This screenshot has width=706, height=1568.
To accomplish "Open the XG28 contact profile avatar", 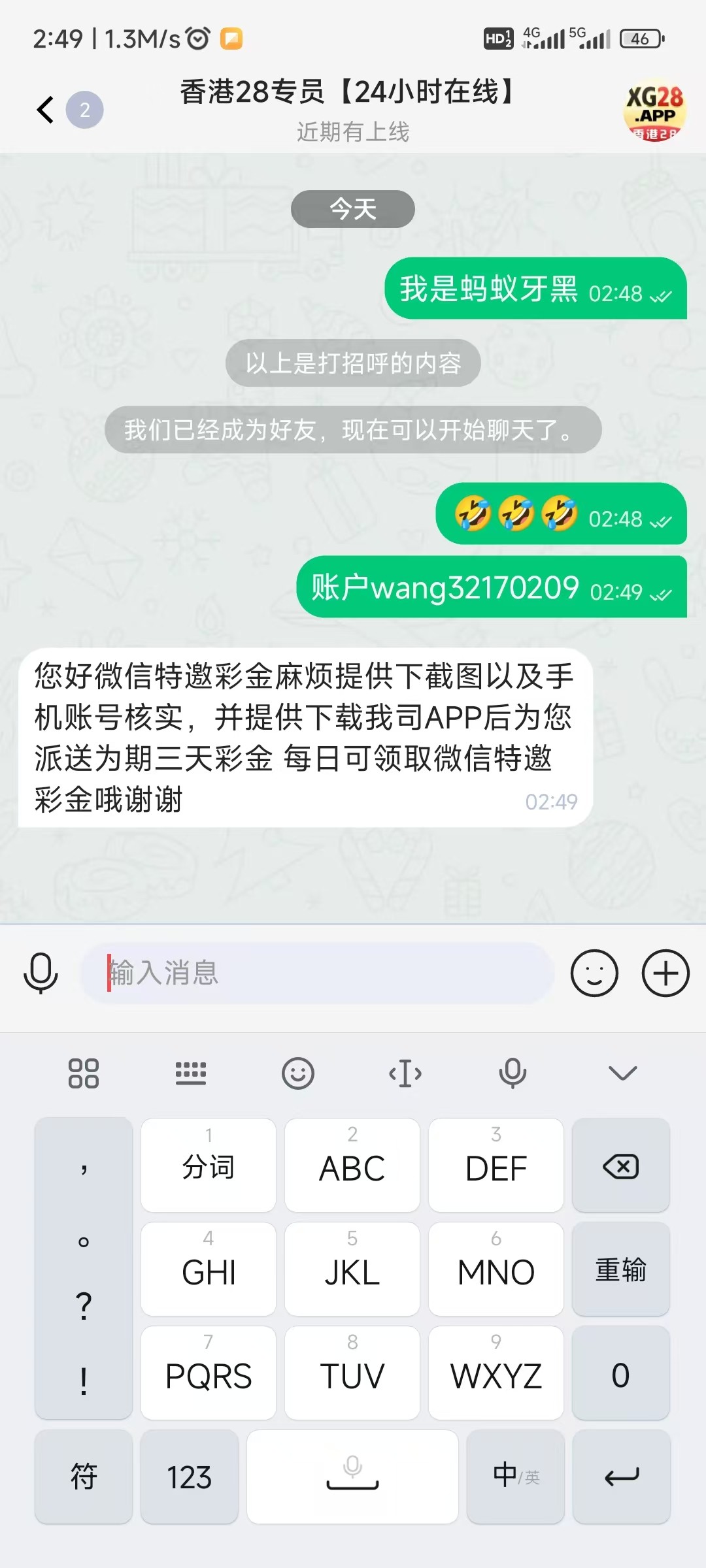I will click(654, 110).
